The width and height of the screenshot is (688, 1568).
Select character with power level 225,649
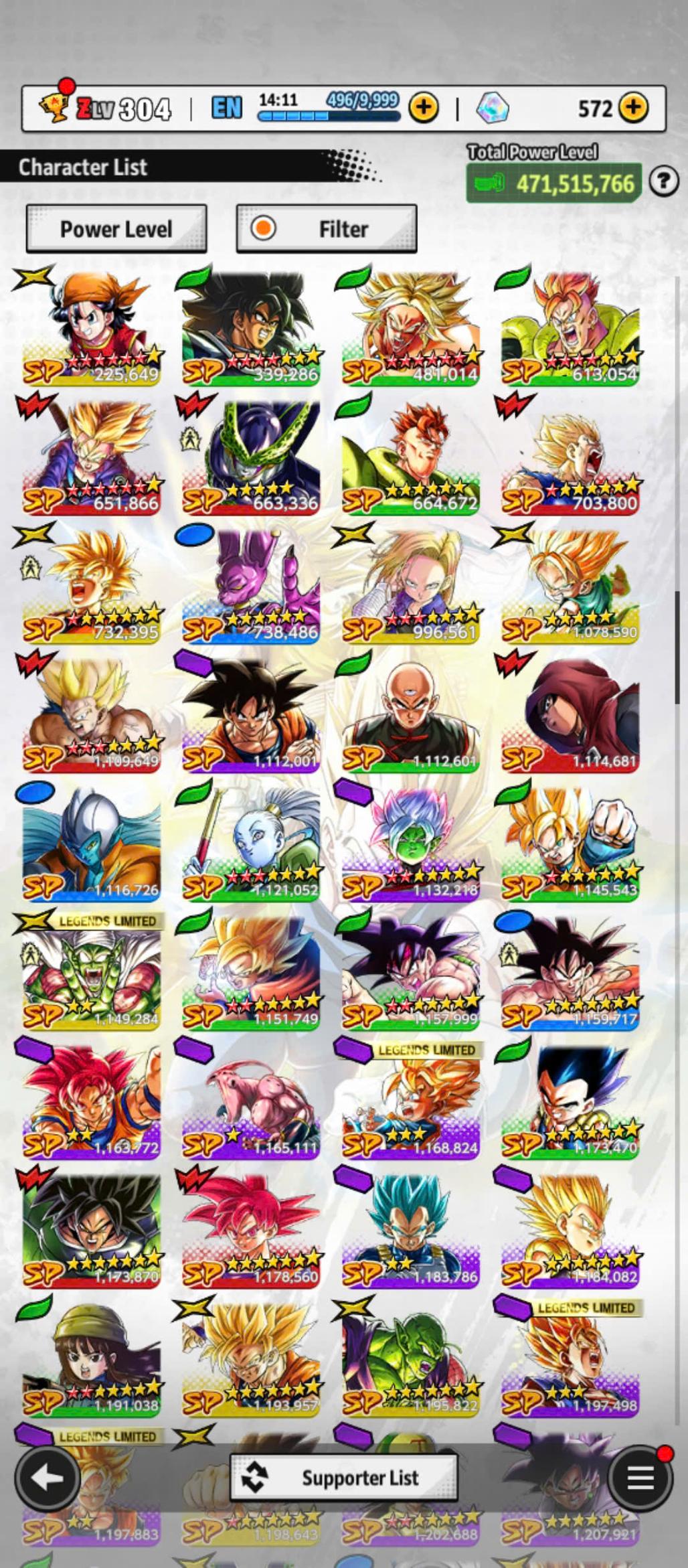[x=91, y=328]
